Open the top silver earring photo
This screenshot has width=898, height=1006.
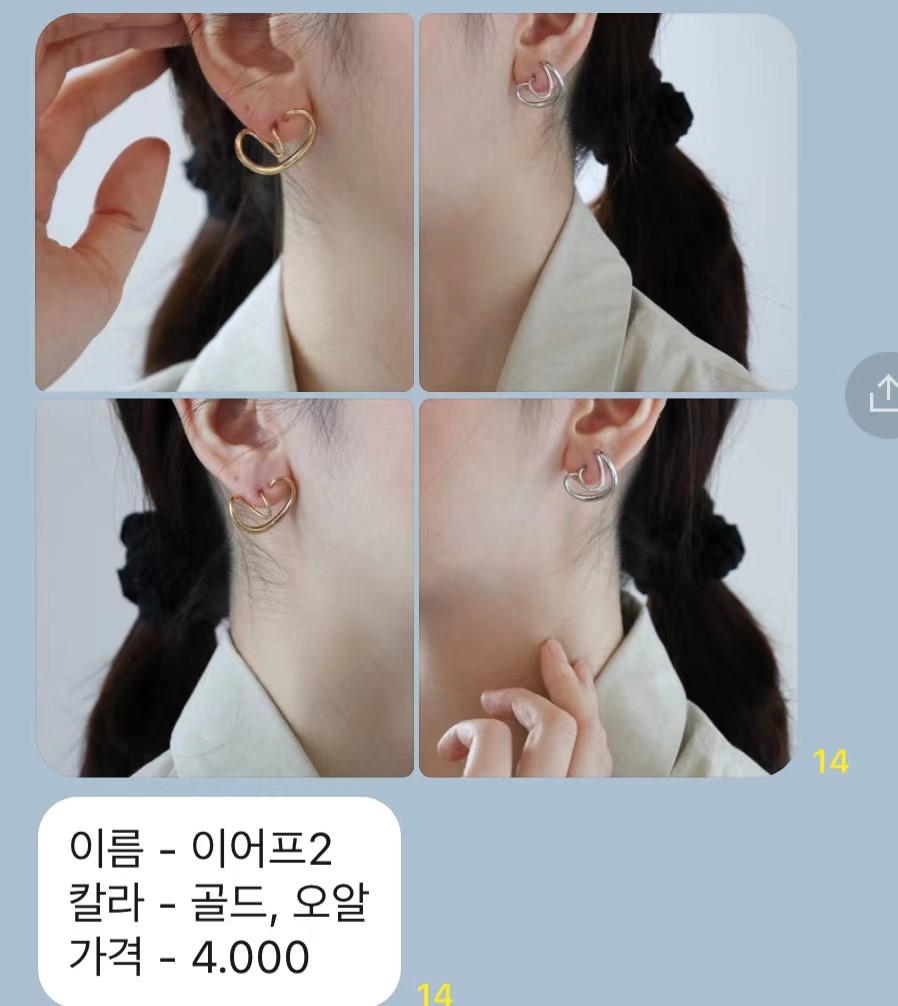[x=607, y=202]
